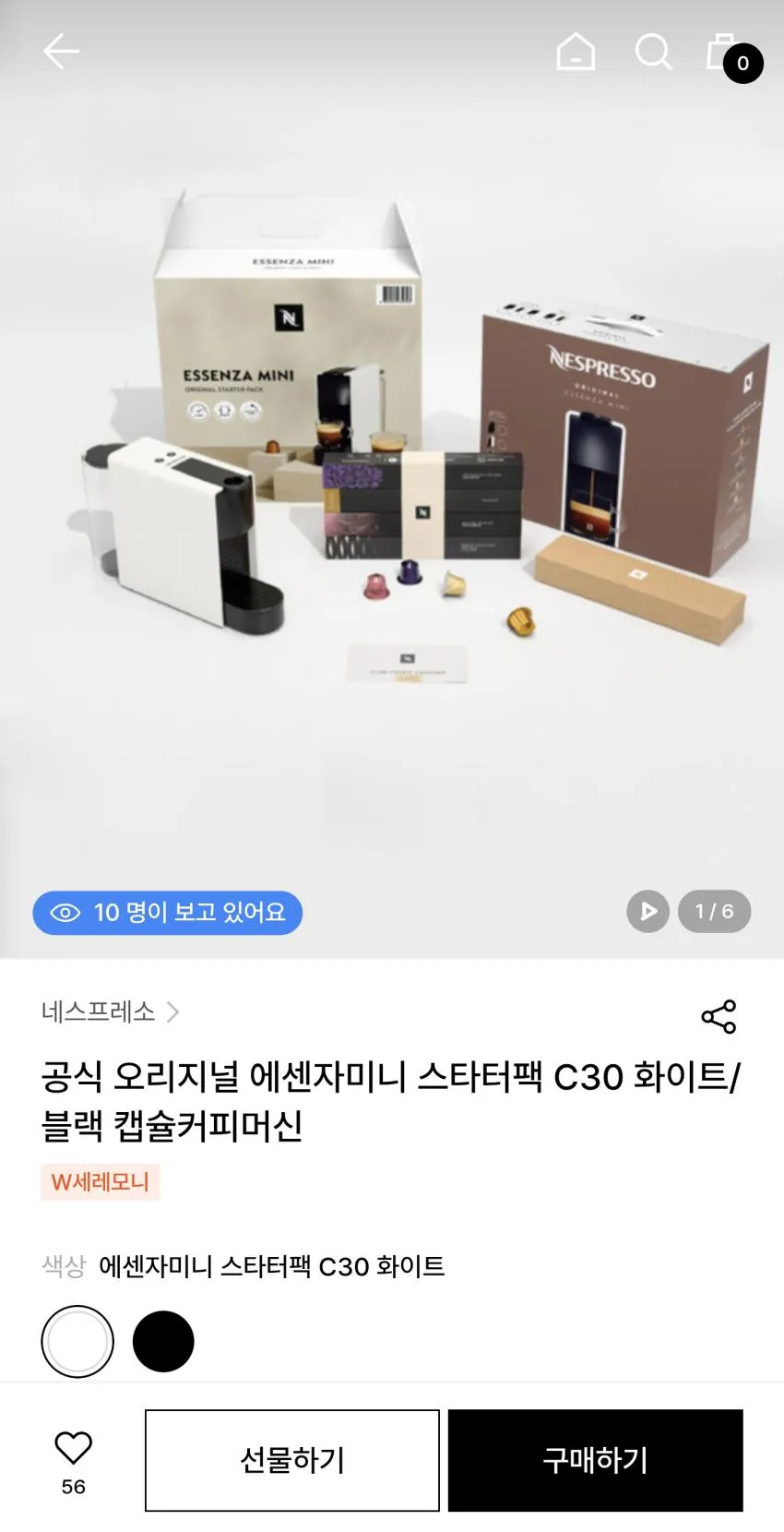
Task: Share this product
Action: pyautogui.click(x=719, y=1016)
